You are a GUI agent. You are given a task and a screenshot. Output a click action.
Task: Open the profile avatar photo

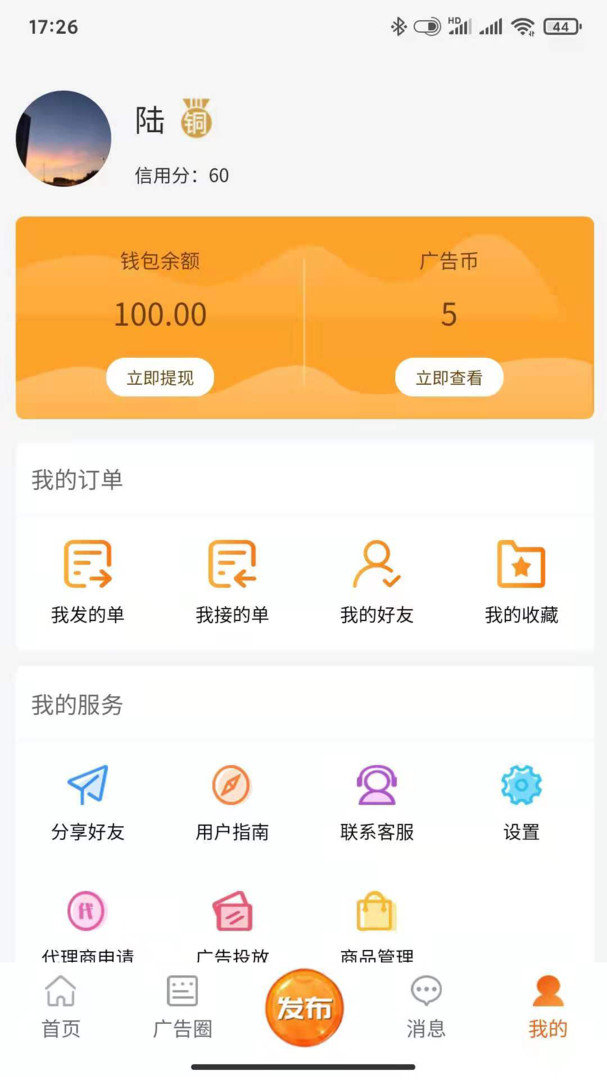pyautogui.click(x=64, y=138)
